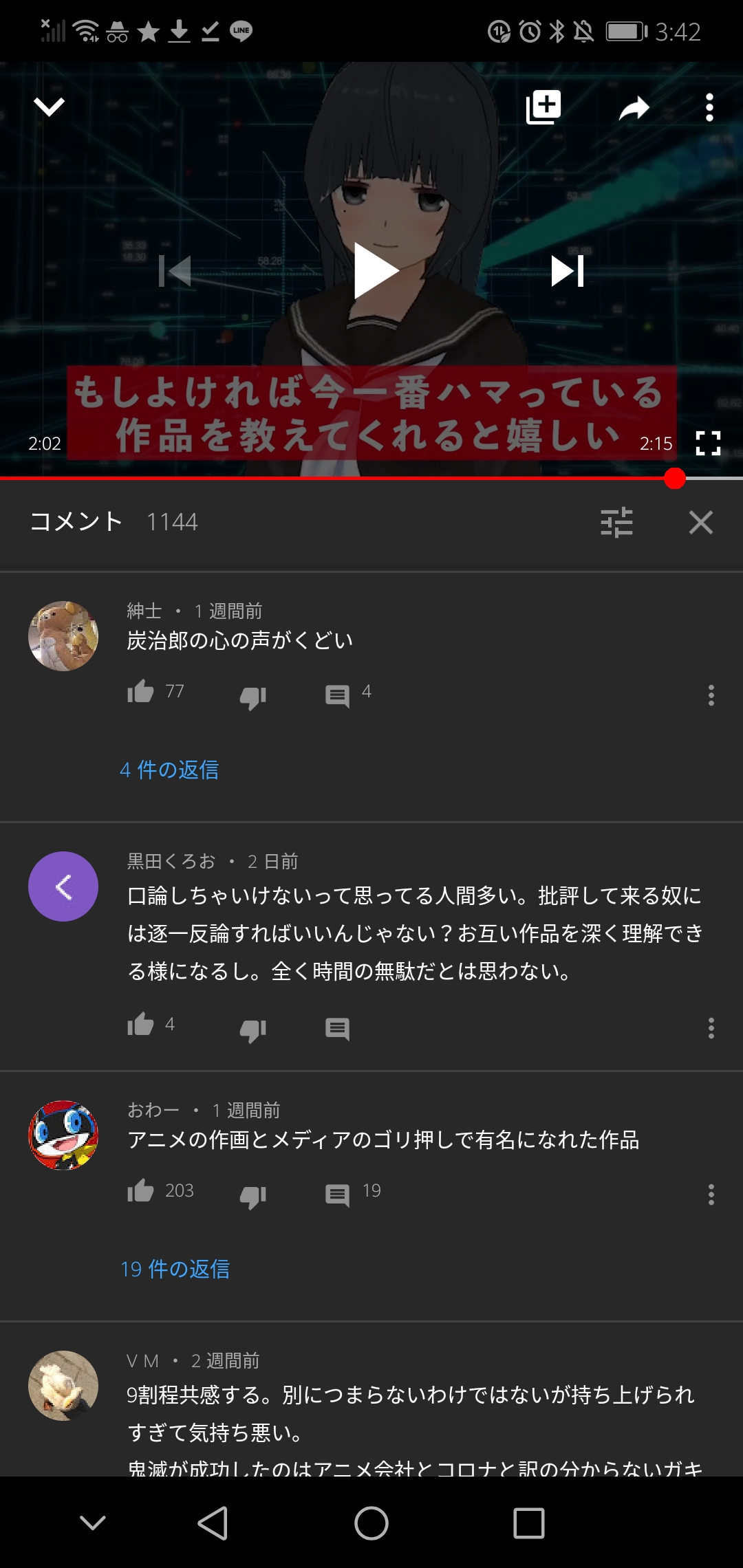Skip to the next video
Screen dimensions: 743x1568
pos(568,270)
